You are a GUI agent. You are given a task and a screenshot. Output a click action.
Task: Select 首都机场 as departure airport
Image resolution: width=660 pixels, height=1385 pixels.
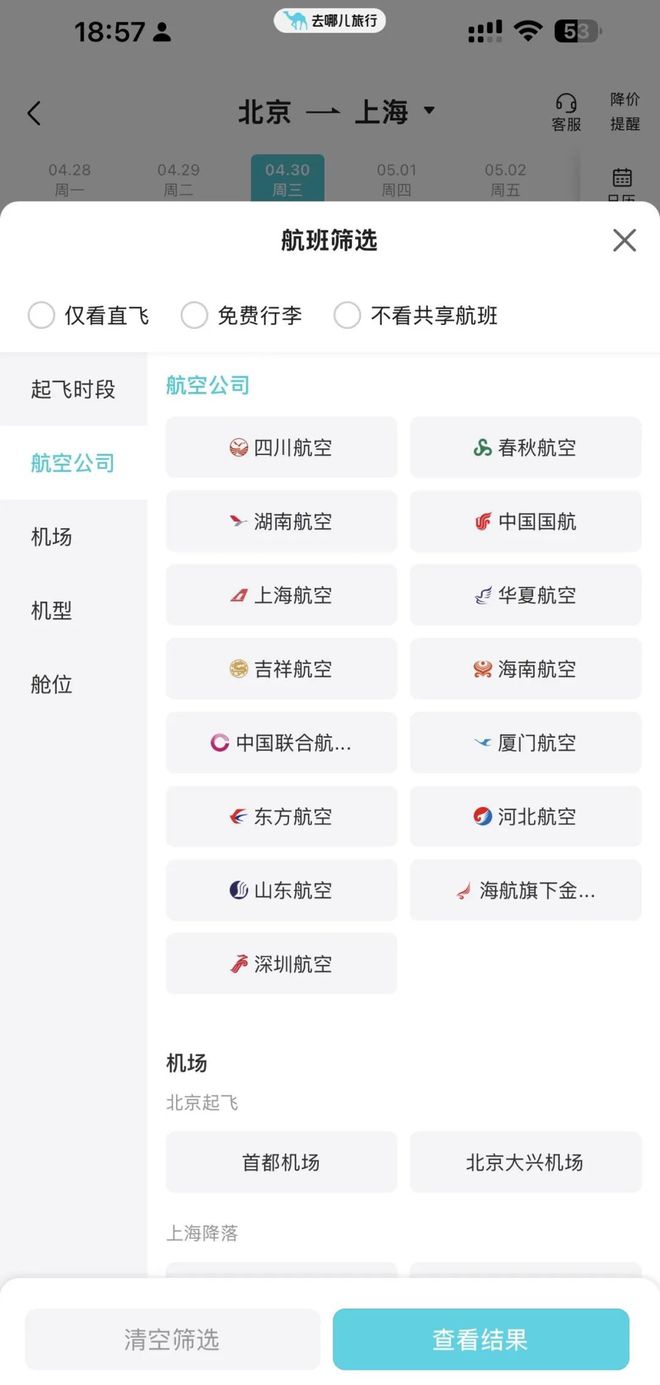pyautogui.click(x=281, y=1162)
